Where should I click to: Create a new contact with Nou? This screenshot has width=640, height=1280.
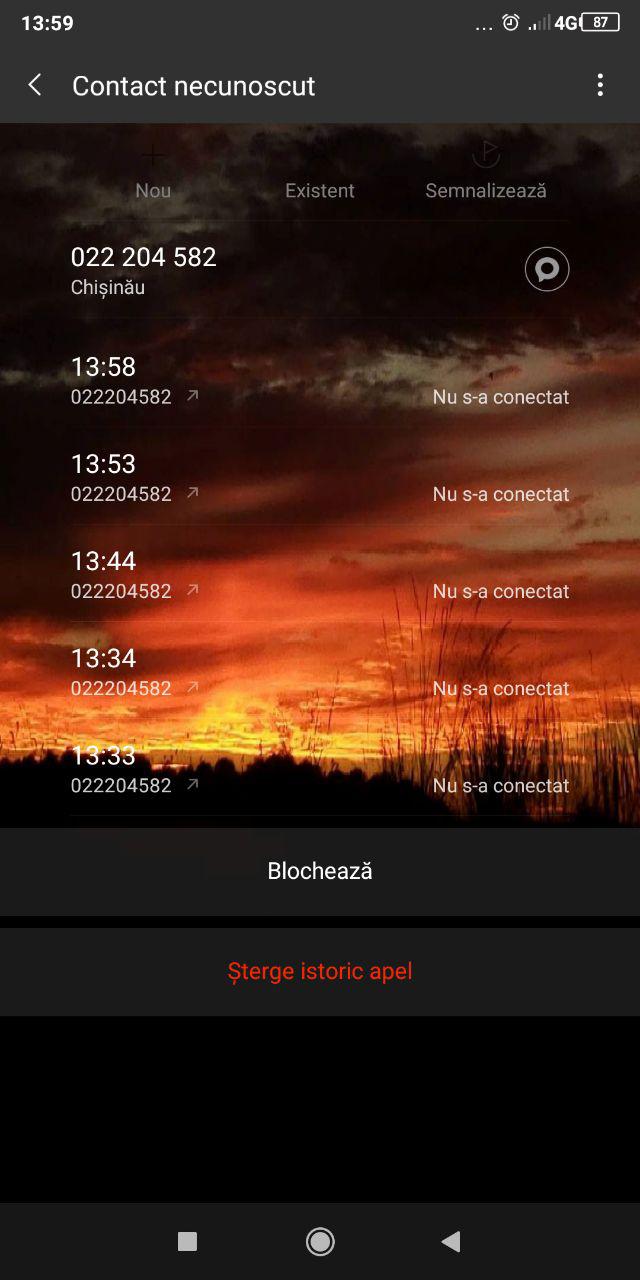153,172
